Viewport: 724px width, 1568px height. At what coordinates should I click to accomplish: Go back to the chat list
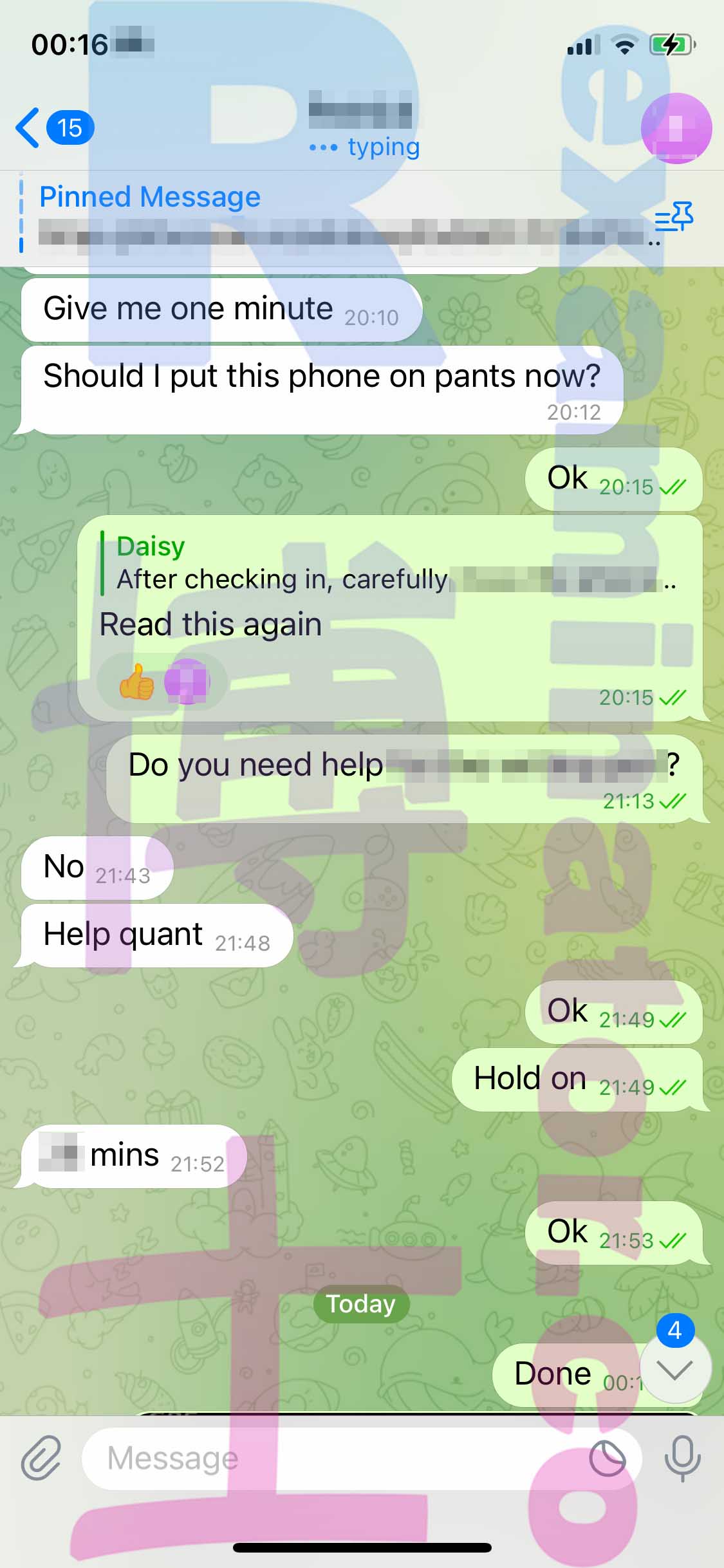pyautogui.click(x=55, y=127)
